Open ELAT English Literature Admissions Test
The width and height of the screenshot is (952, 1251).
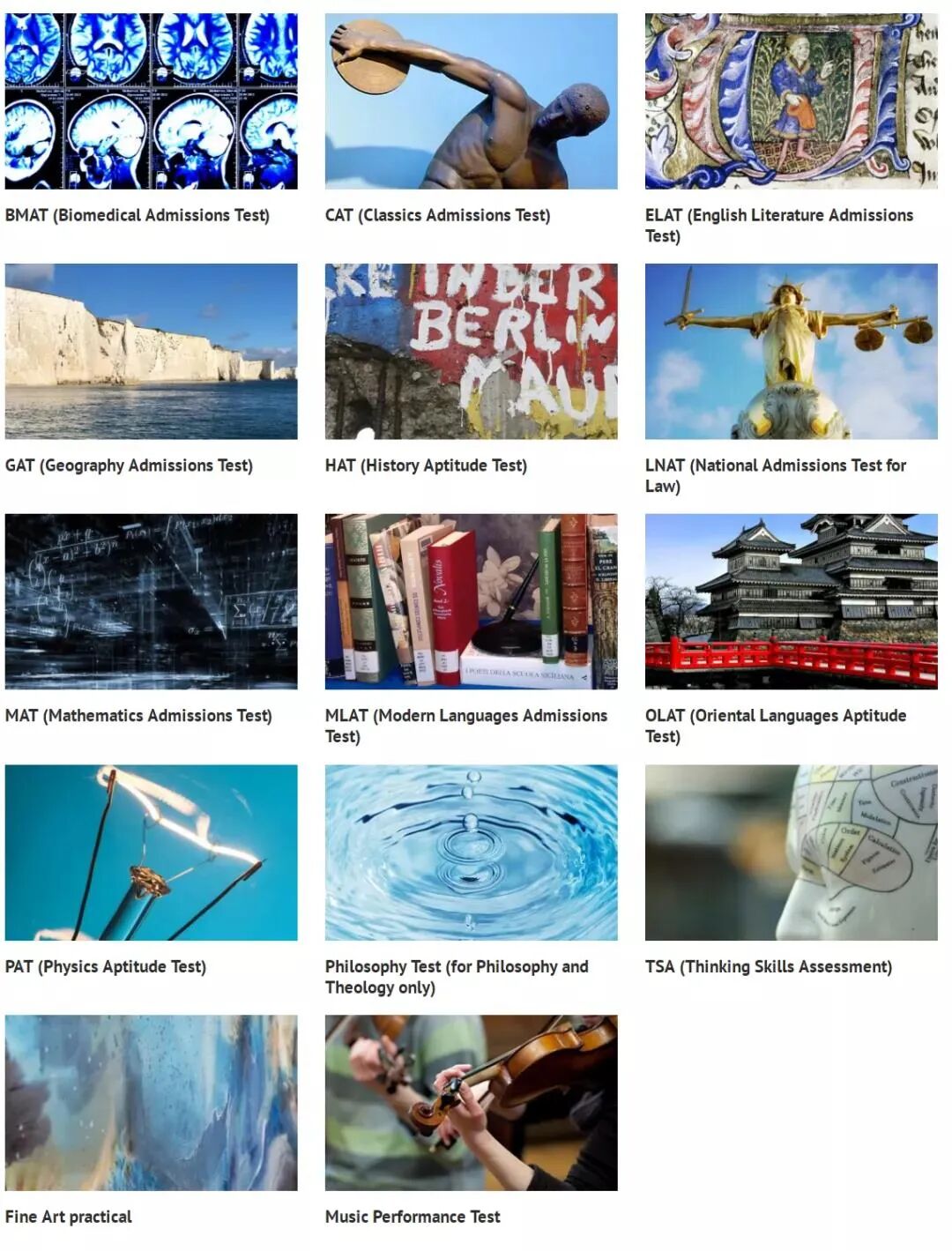(791, 101)
